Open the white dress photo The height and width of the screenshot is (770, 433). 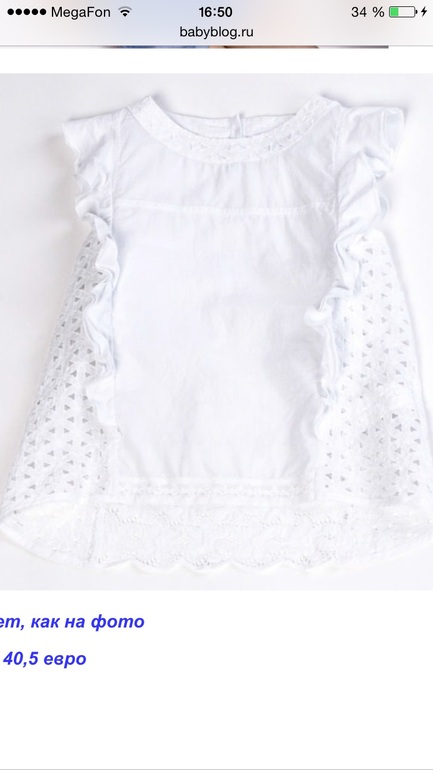(x=216, y=331)
